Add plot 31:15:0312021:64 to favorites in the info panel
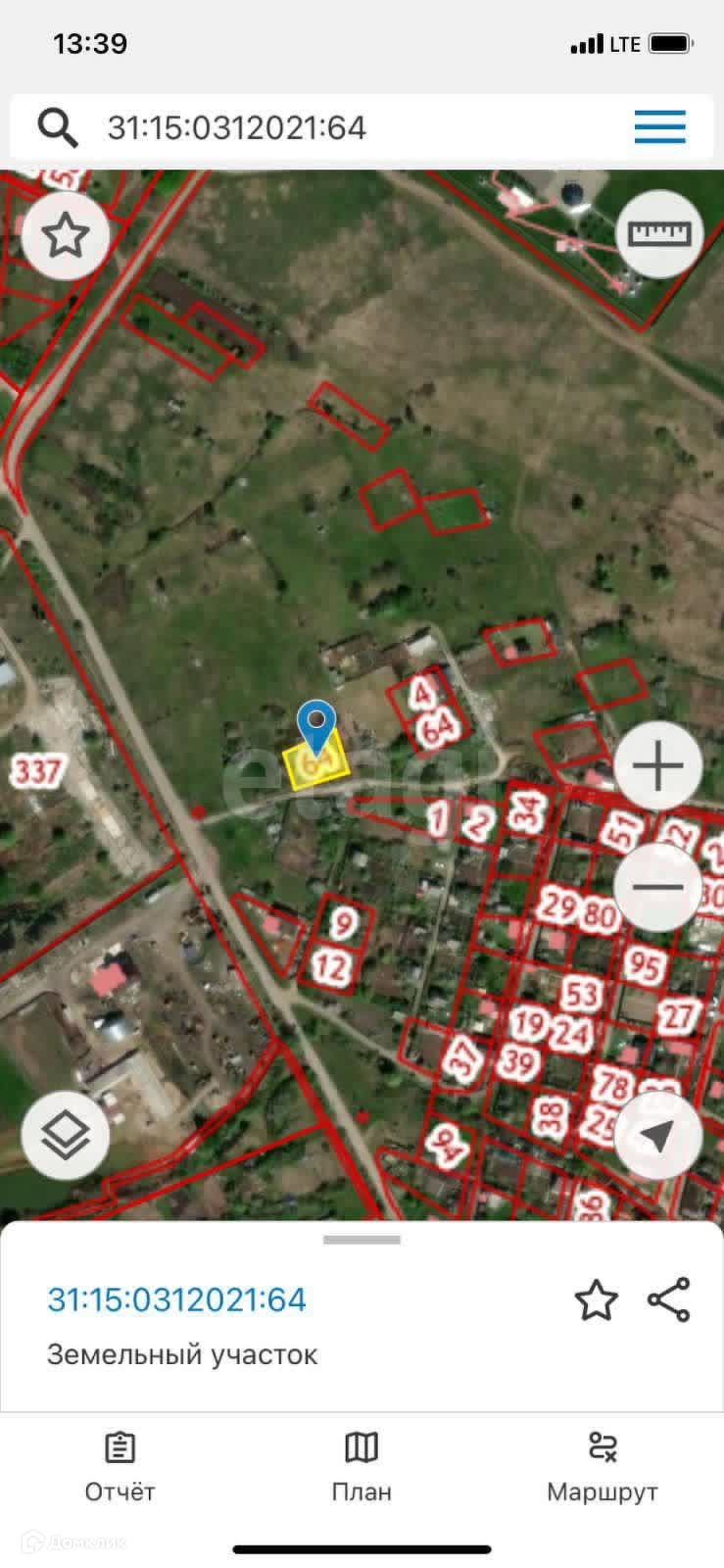Image resolution: width=724 pixels, height=1568 pixels. click(596, 1300)
